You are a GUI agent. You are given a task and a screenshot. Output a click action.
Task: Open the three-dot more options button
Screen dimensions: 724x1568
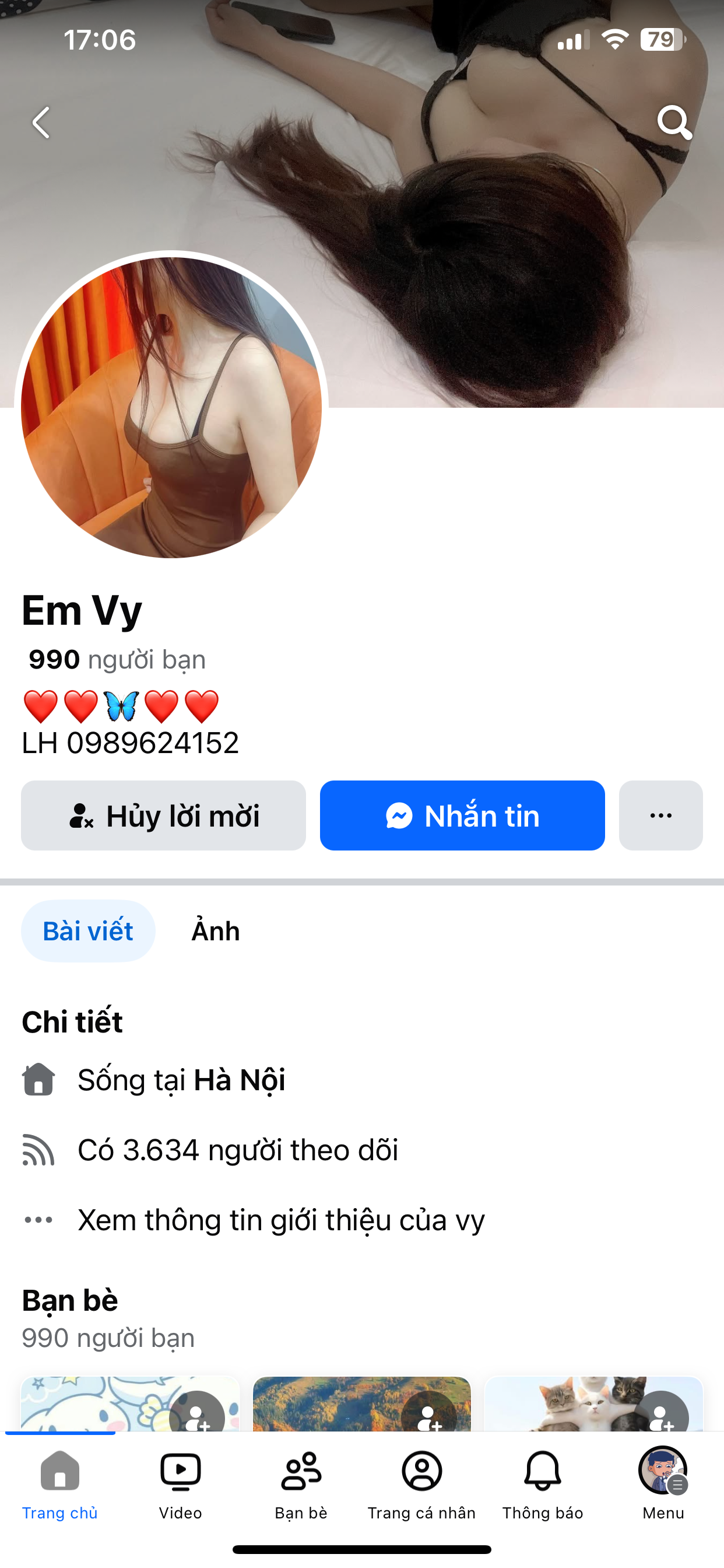(x=660, y=815)
